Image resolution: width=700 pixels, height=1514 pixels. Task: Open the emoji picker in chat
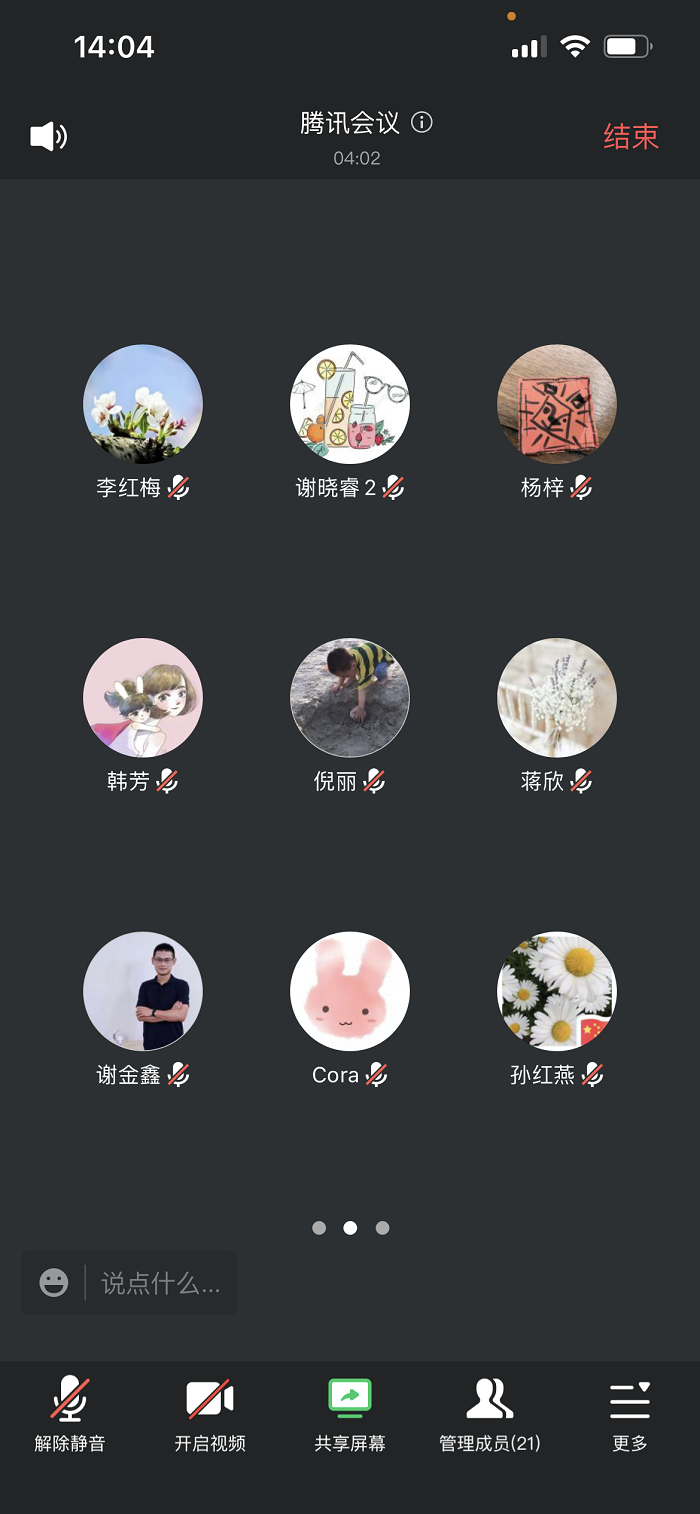point(54,1282)
